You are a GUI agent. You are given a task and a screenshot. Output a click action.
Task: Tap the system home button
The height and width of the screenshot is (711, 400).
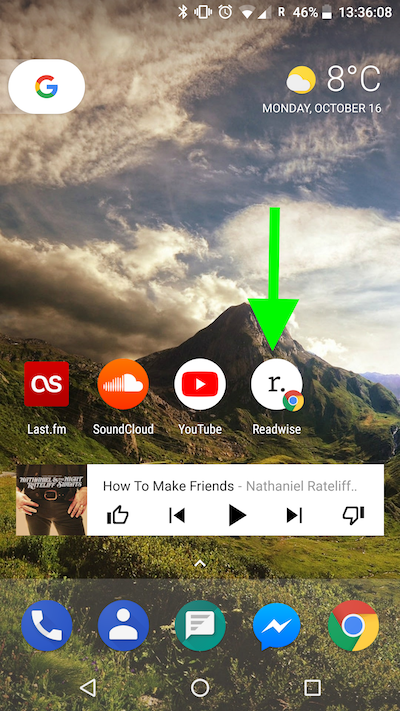(200, 688)
